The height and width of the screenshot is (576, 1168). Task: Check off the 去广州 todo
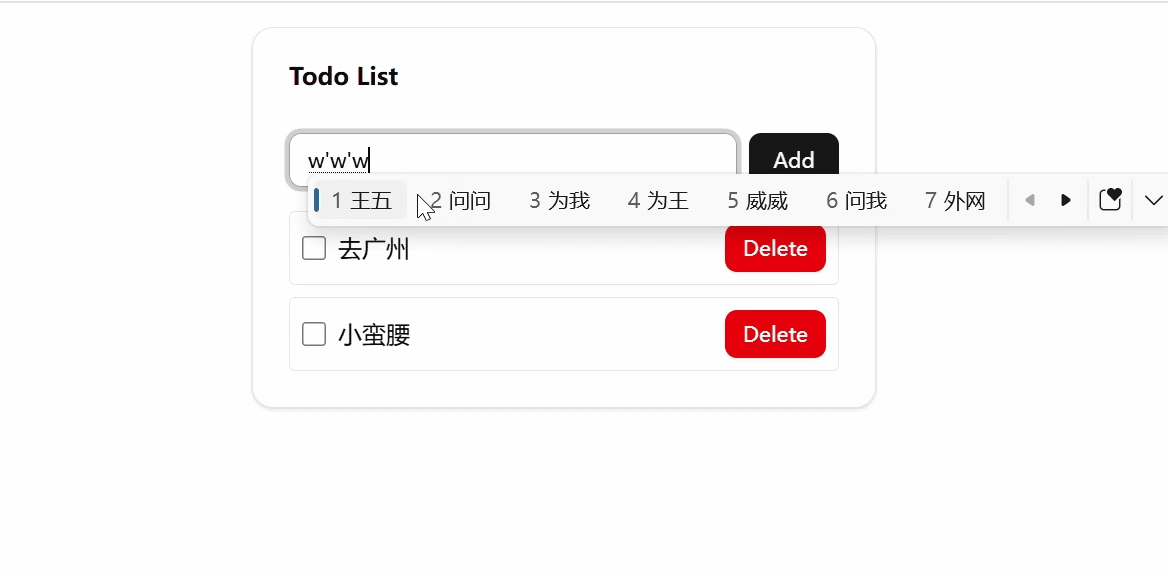(x=314, y=249)
